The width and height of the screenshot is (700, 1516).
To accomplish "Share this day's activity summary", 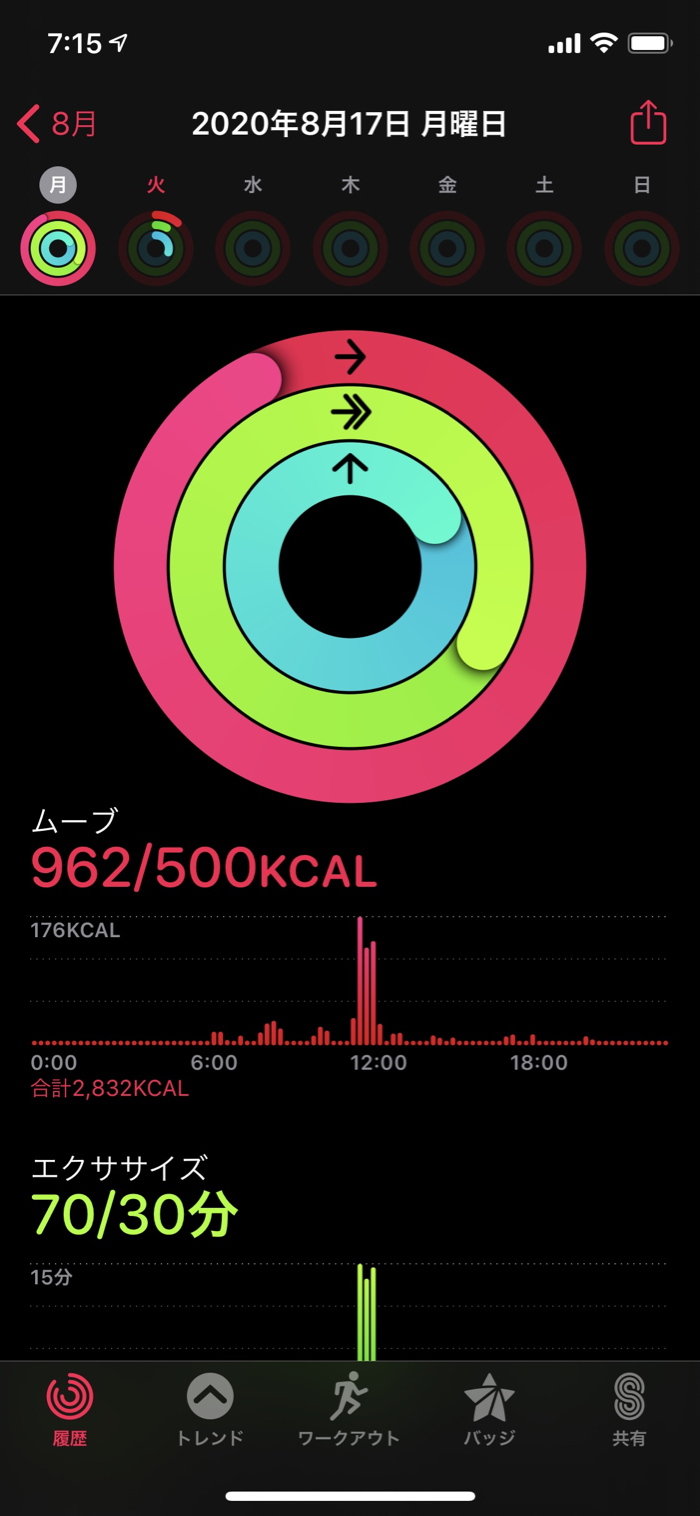I will [x=648, y=124].
